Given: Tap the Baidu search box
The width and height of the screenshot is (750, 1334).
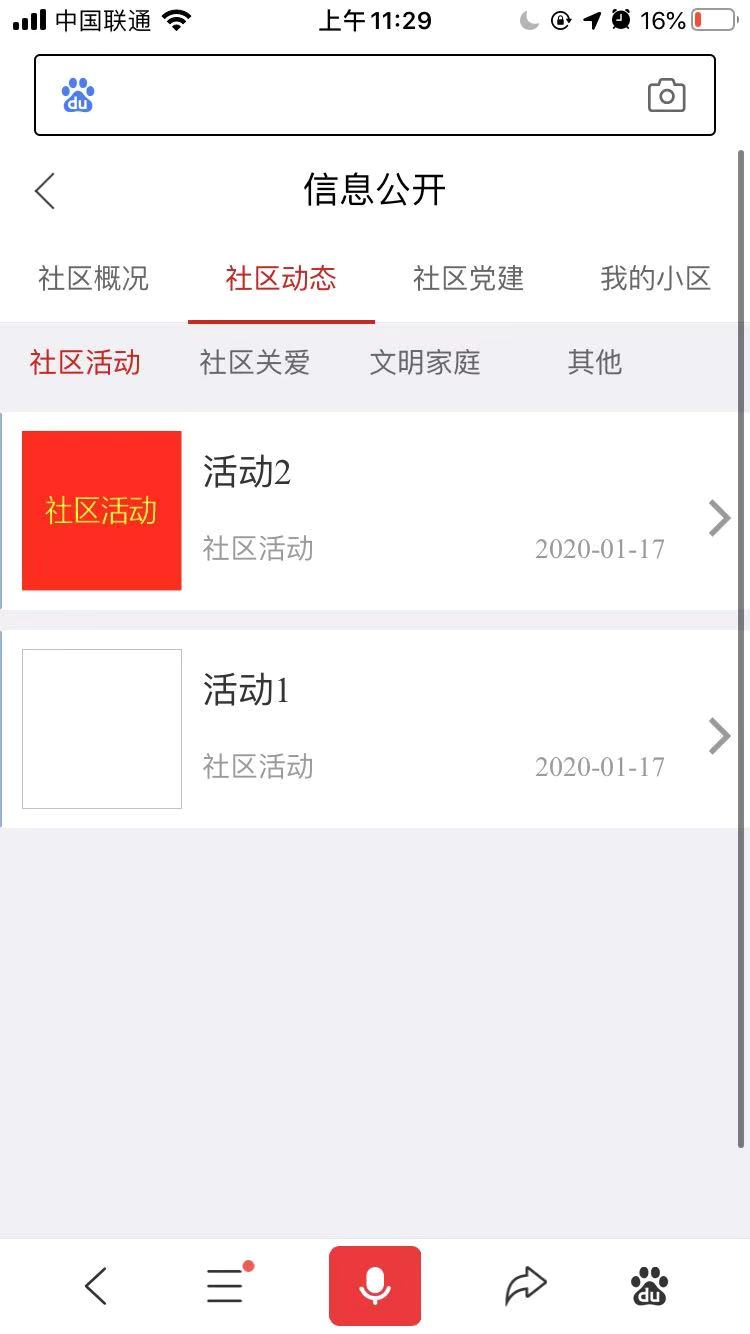Looking at the screenshot, I should pyautogui.click(x=375, y=95).
